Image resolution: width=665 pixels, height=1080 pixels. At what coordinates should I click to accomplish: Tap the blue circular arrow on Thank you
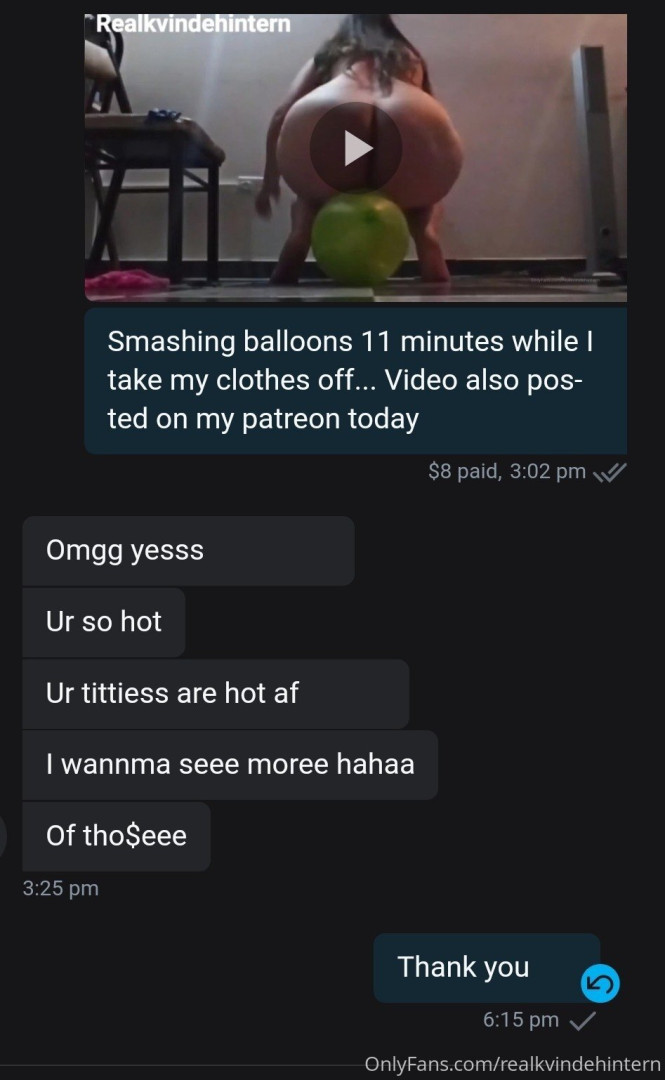(x=600, y=984)
